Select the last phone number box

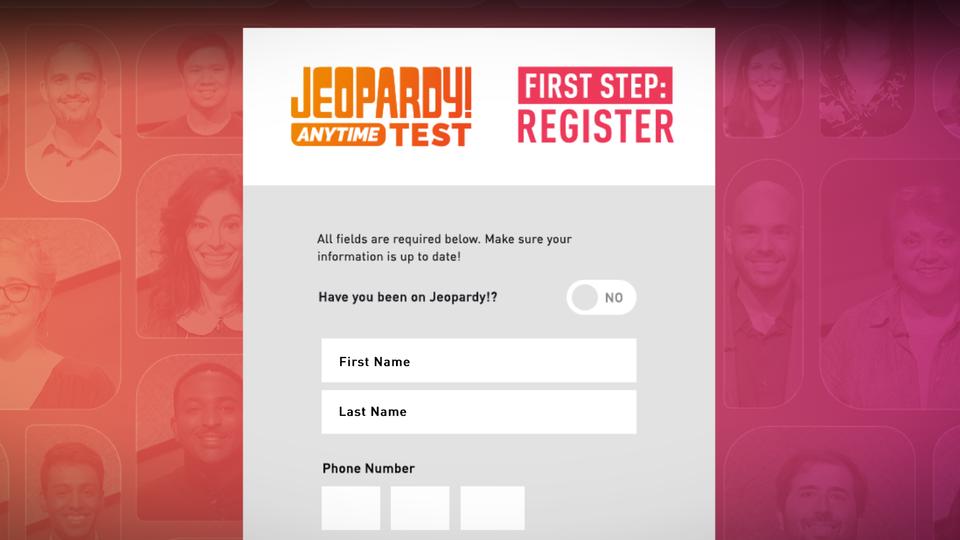(x=492, y=508)
